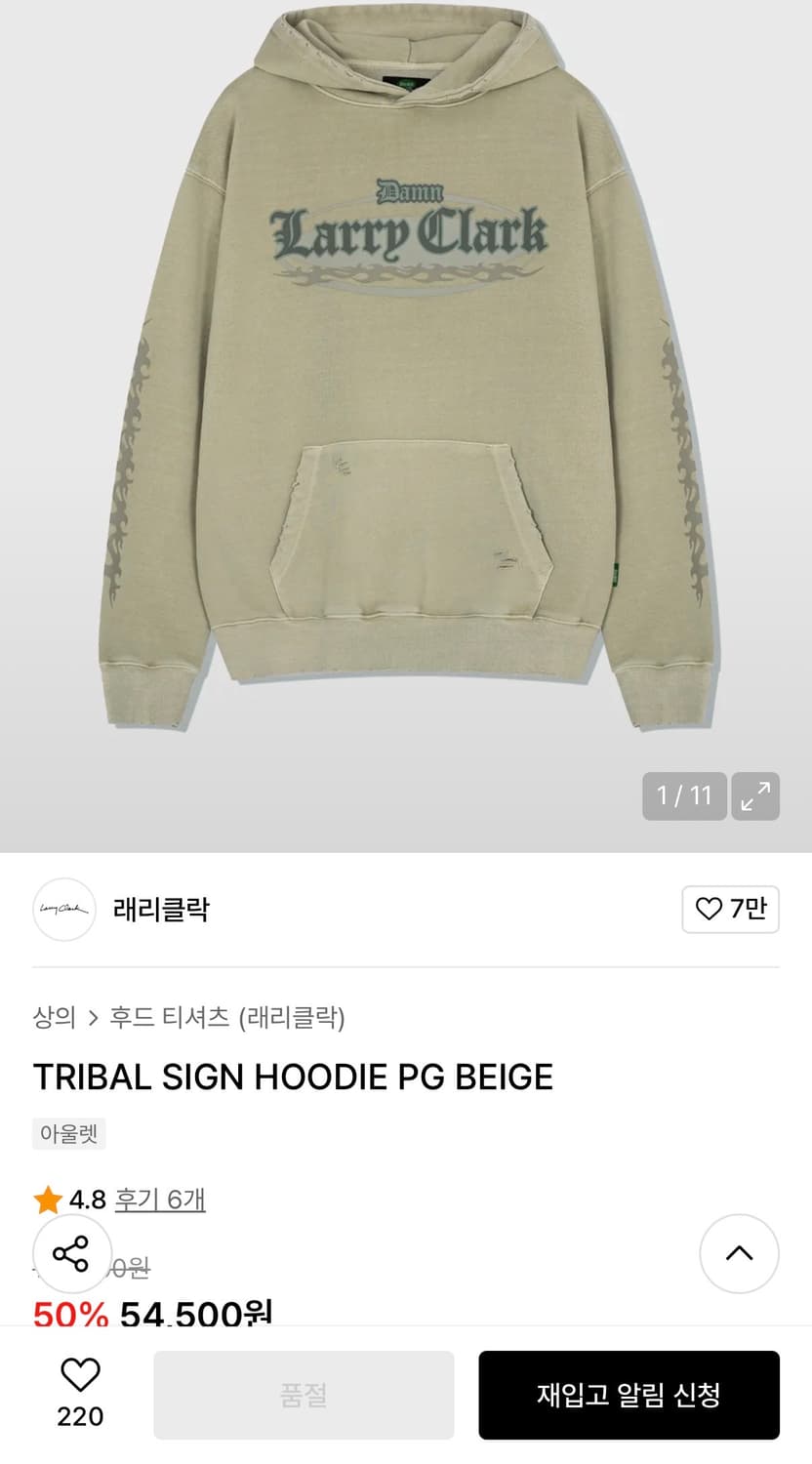Click the chevron between 상의 and 후드 티셔츠

[x=93, y=1017]
